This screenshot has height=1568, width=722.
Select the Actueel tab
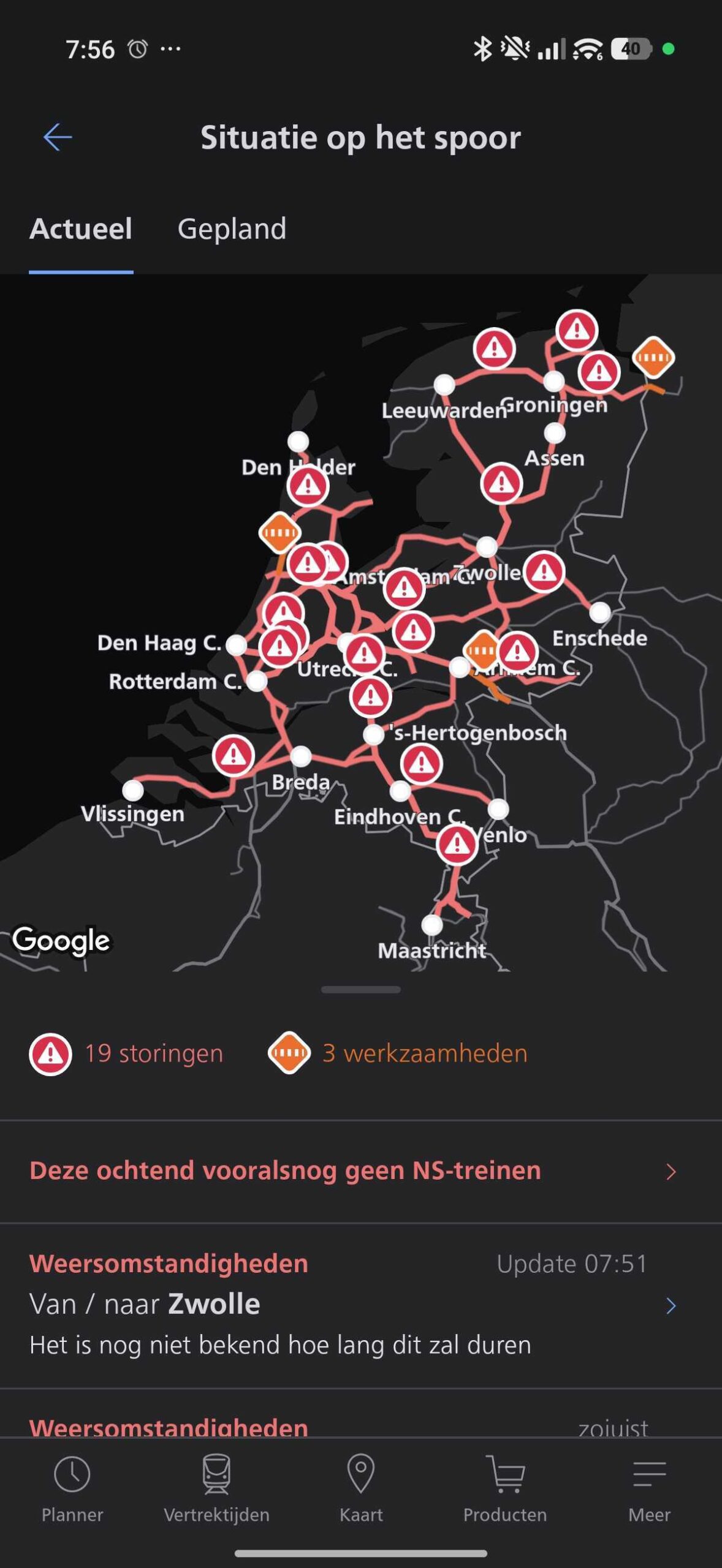click(81, 229)
